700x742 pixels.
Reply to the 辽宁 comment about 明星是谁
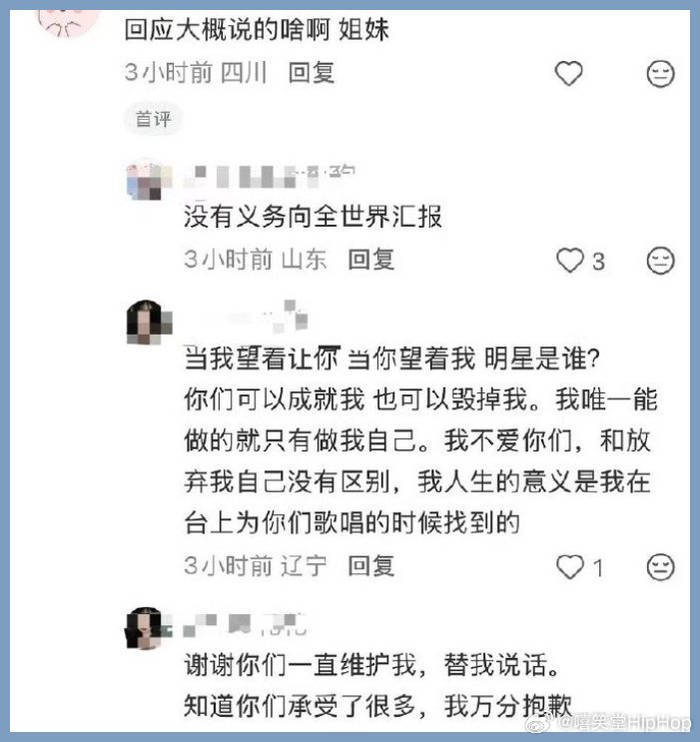[x=371, y=566]
